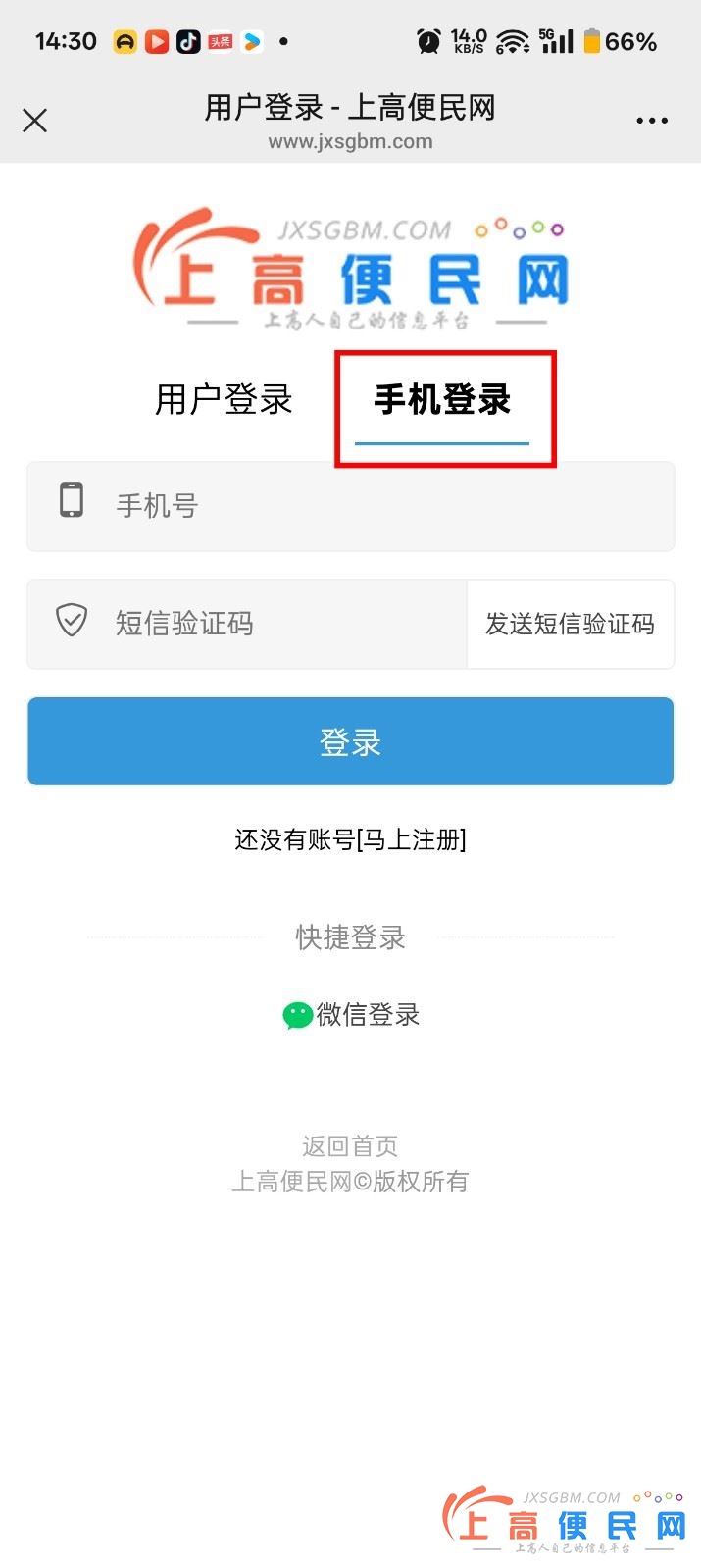
Task: Tap 发送短信验证码 button
Action: [x=570, y=625]
